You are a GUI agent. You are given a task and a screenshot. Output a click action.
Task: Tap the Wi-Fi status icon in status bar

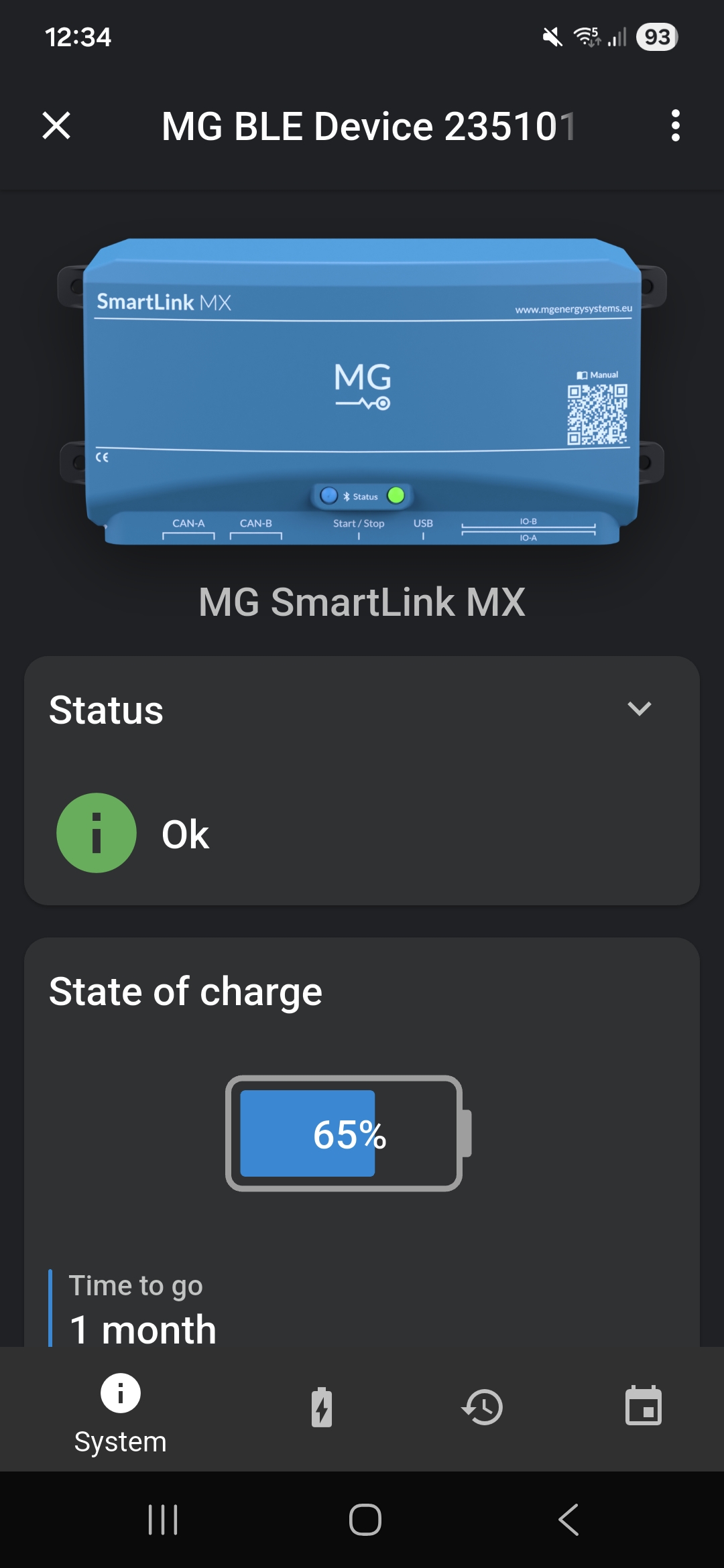588,37
